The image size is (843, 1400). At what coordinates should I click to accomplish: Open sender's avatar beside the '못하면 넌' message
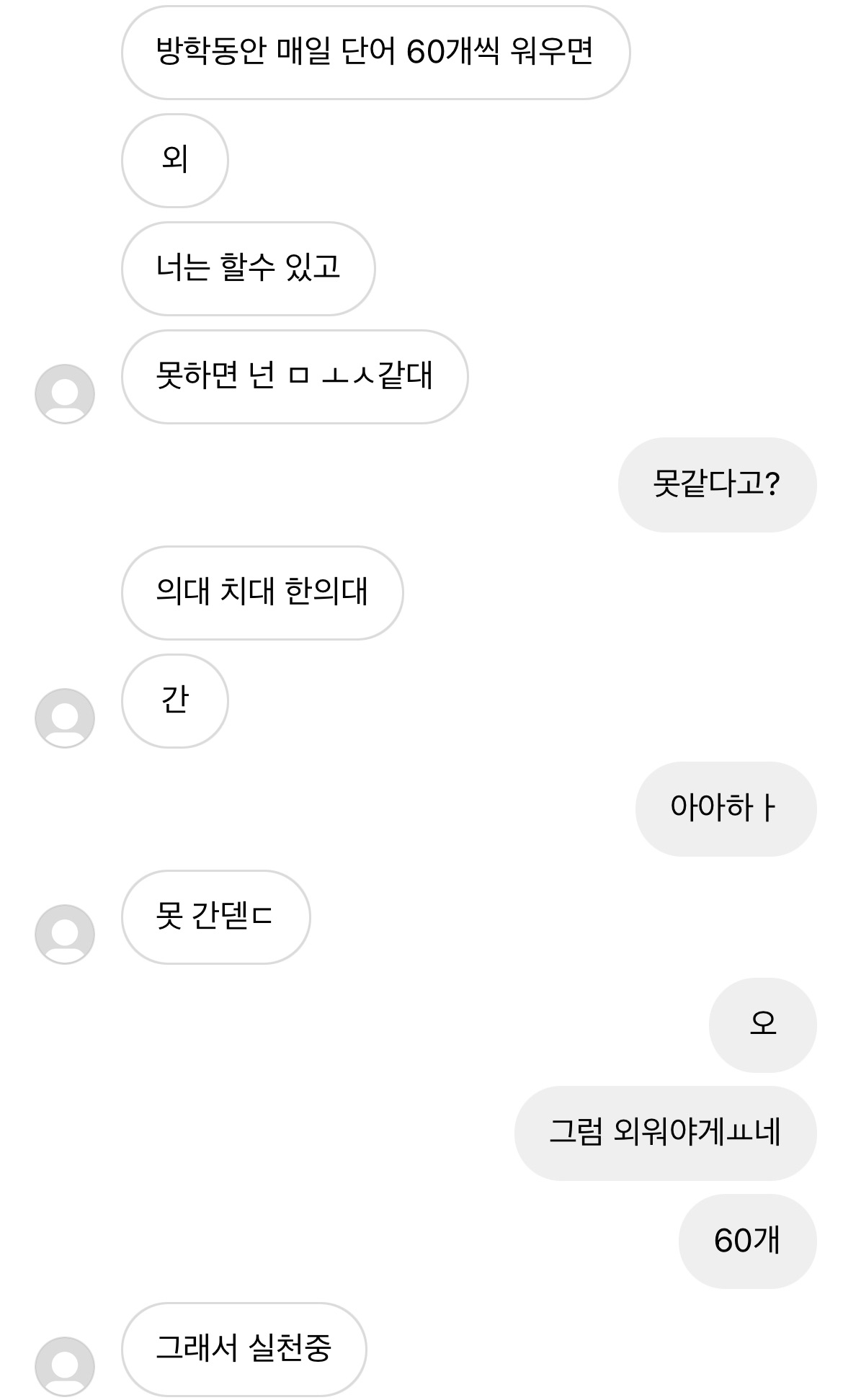(x=65, y=394)
